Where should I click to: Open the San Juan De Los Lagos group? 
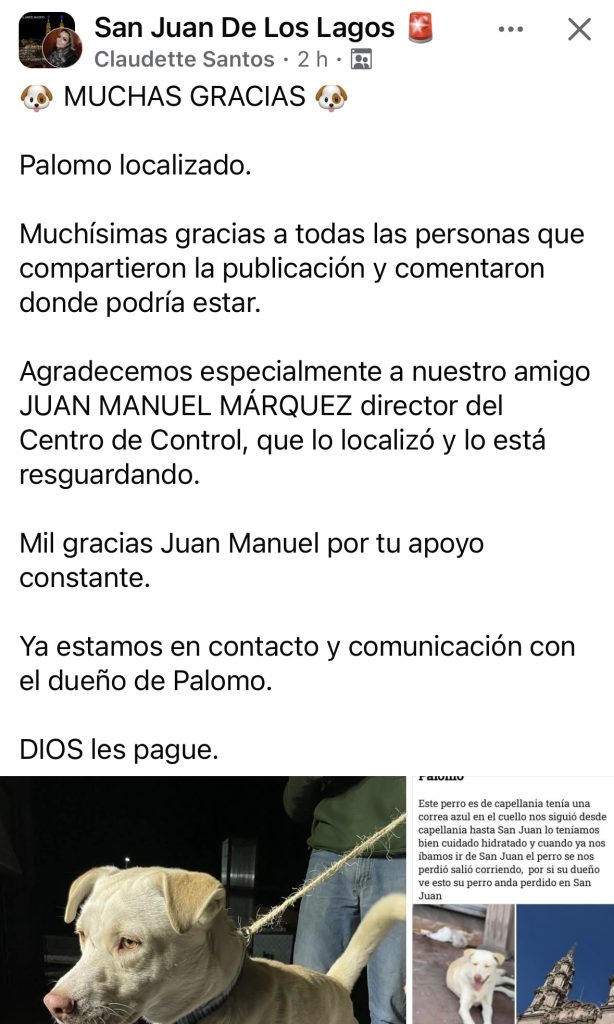pyautogui.click(x=244, y=28)
